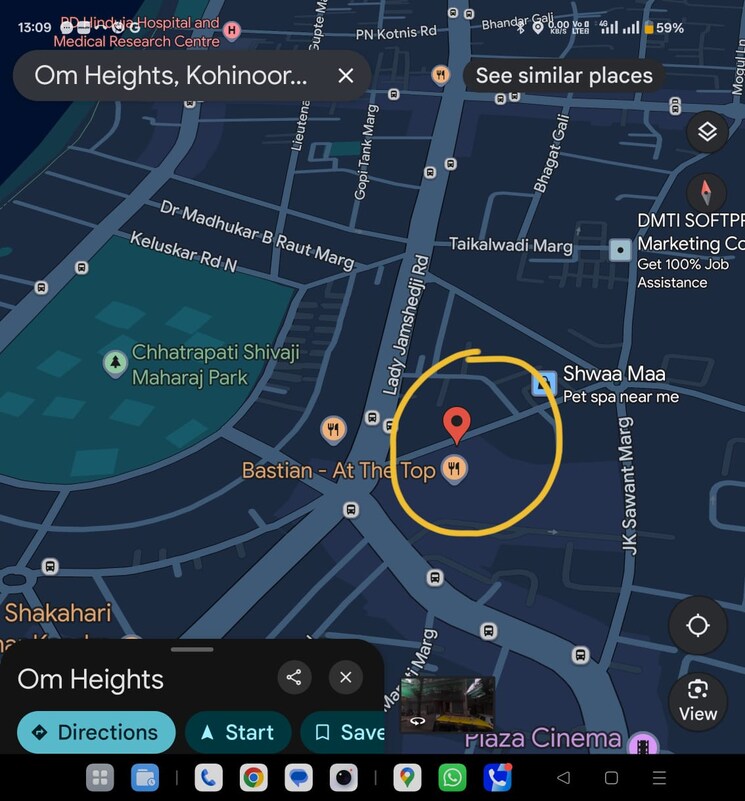Tap the See similar places chip
This screenshot has width=745, height=801.
(x=563, y=76)
